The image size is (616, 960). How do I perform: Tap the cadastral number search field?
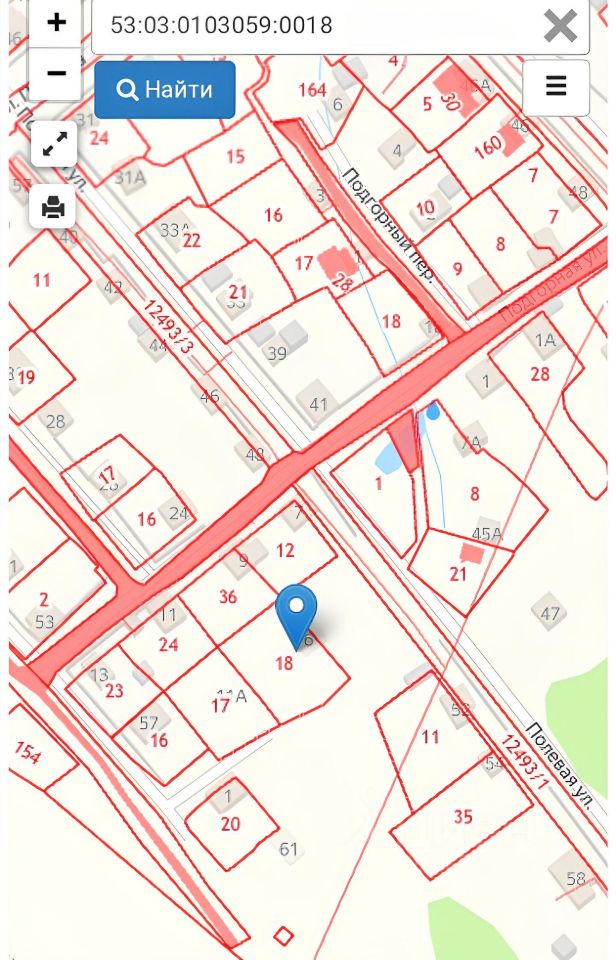310,25
